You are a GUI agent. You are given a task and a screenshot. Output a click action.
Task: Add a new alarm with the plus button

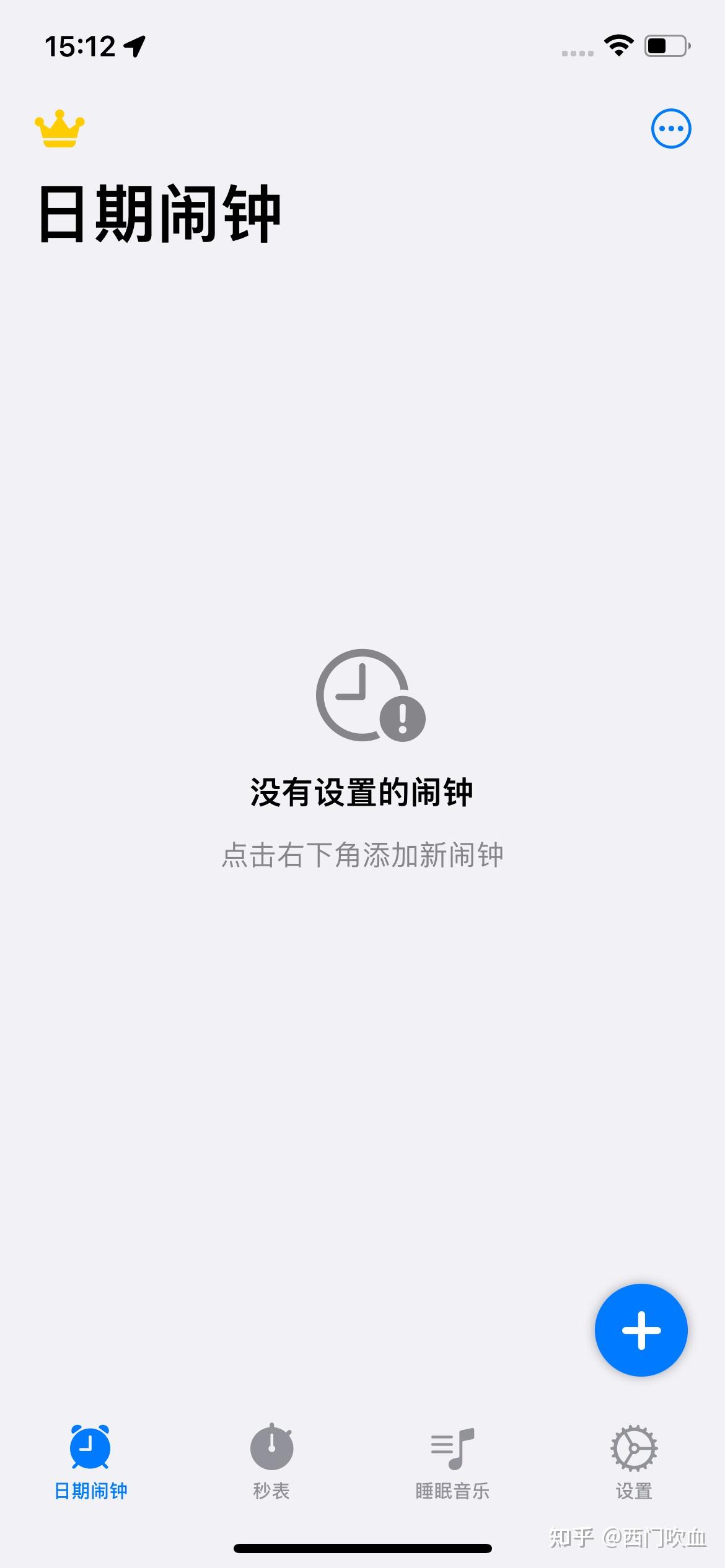[x=641, y=1330]
